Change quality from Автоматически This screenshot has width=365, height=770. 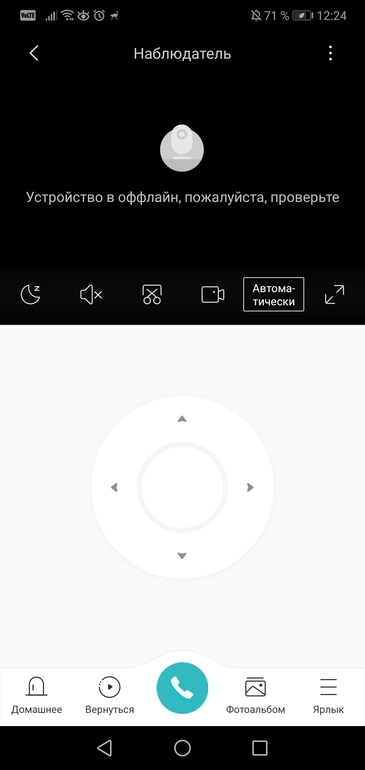click(274, 295)
